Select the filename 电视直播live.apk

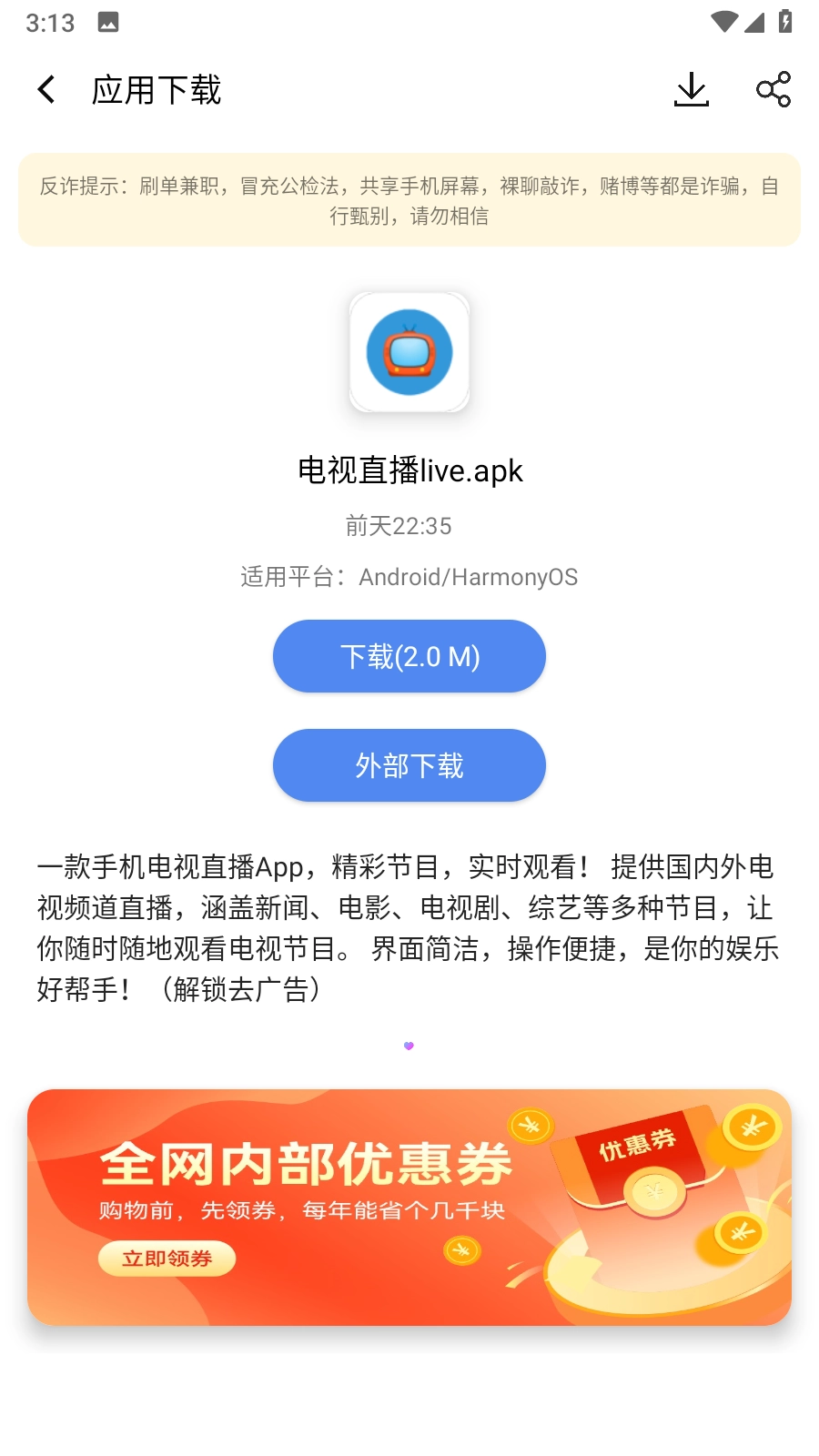tap(409, 470)
